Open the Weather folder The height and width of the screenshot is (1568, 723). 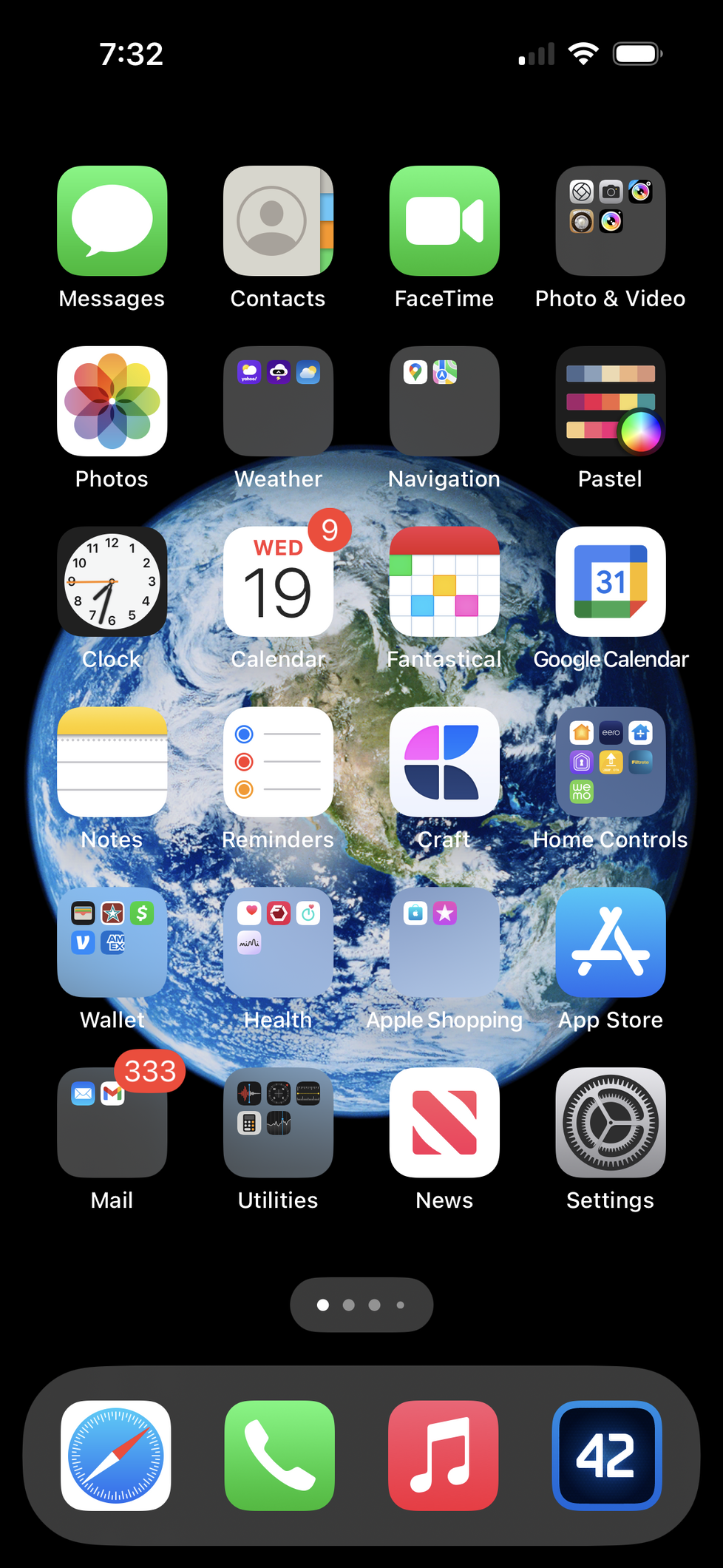point(278,401)
